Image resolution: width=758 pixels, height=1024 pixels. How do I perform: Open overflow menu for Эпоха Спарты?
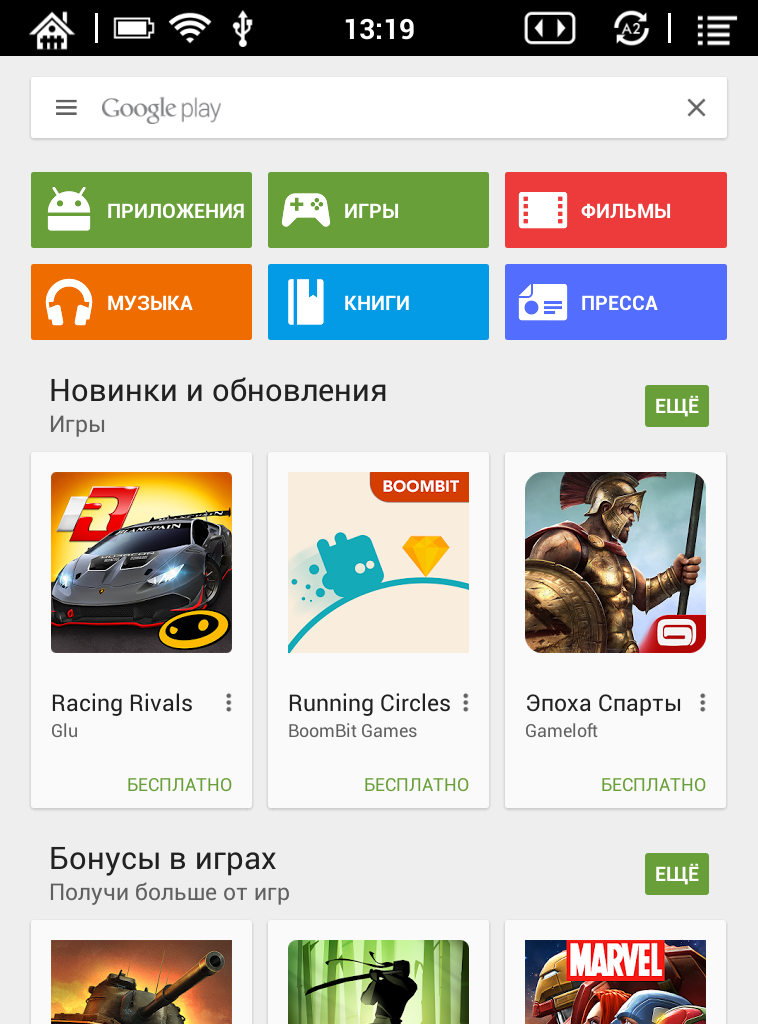[703, 703]
